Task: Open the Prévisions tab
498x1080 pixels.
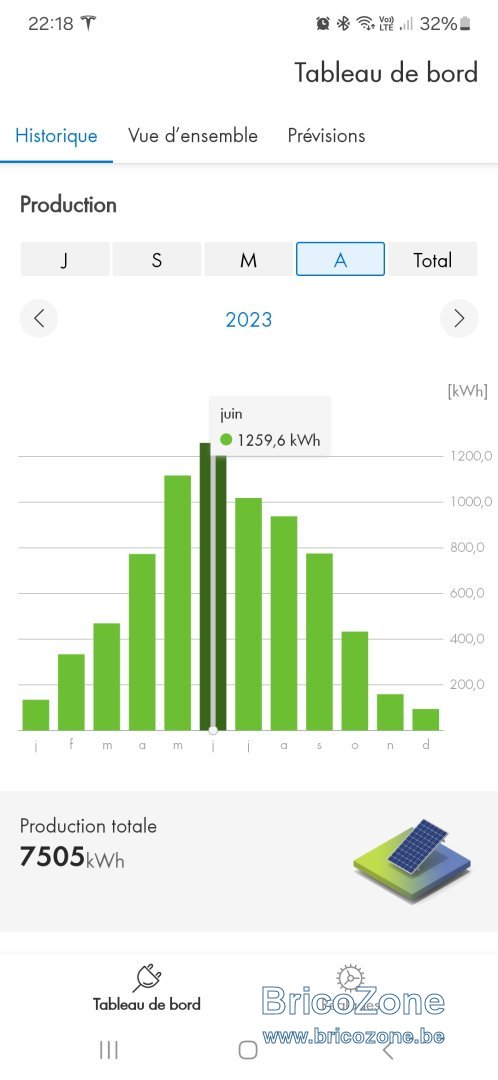Action: (326, 136)
